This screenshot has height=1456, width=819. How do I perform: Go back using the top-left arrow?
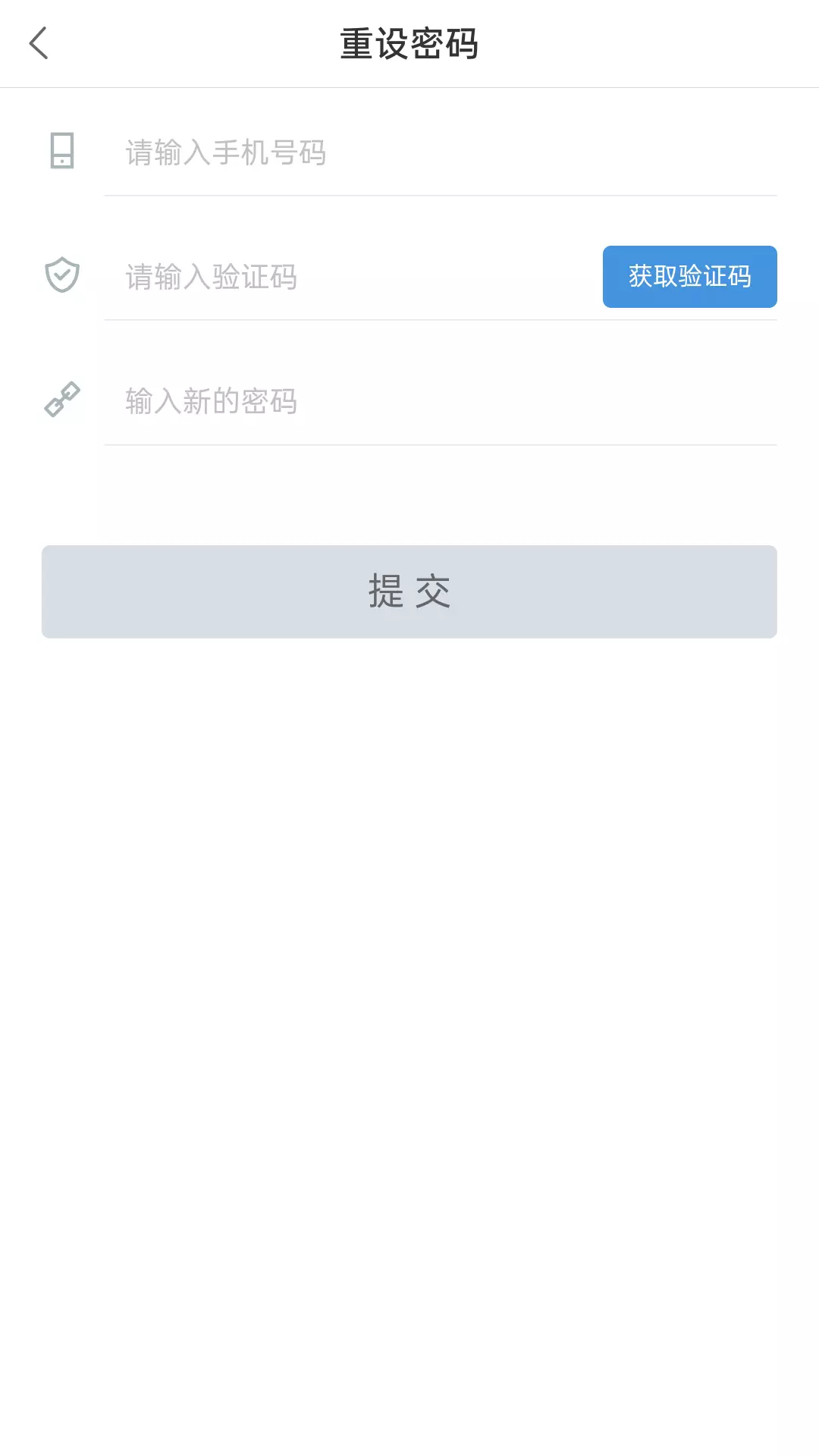point(39,43)
